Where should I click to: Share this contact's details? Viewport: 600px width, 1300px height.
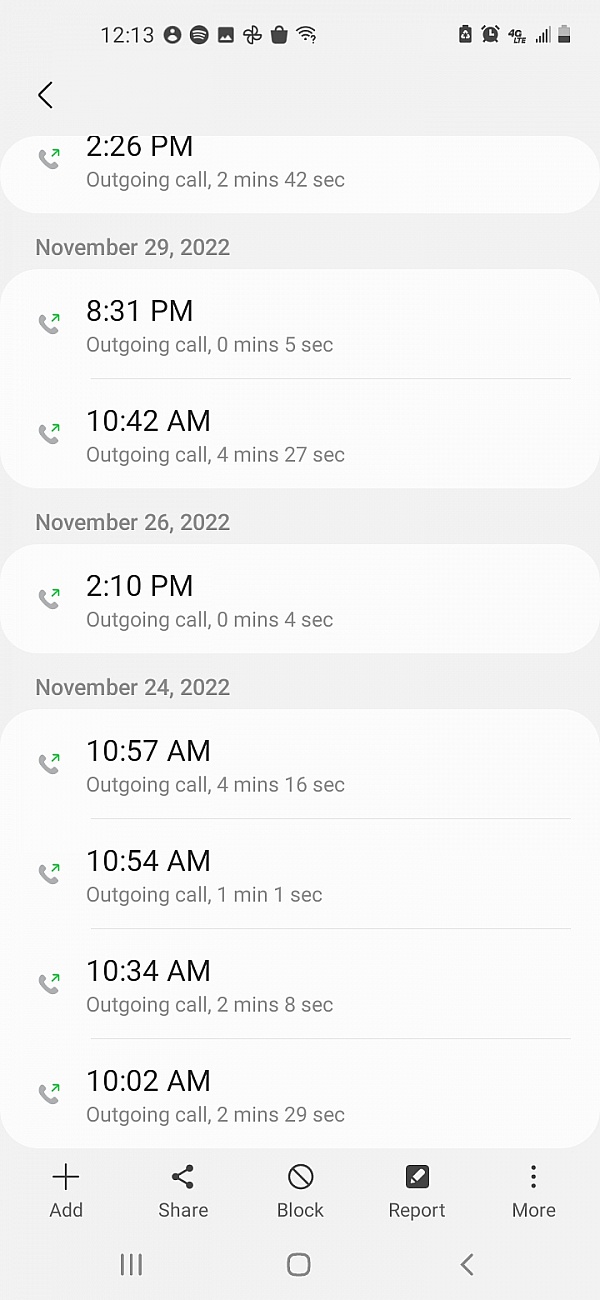coord(183,1191)
